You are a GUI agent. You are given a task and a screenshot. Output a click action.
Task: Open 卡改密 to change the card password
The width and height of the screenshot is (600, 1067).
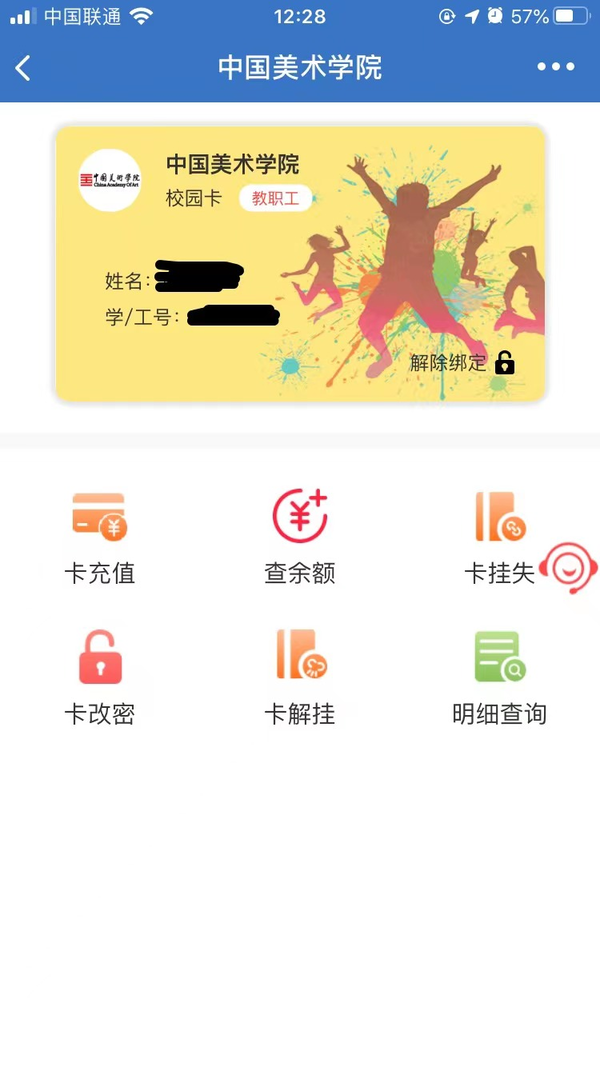[99, 677]
